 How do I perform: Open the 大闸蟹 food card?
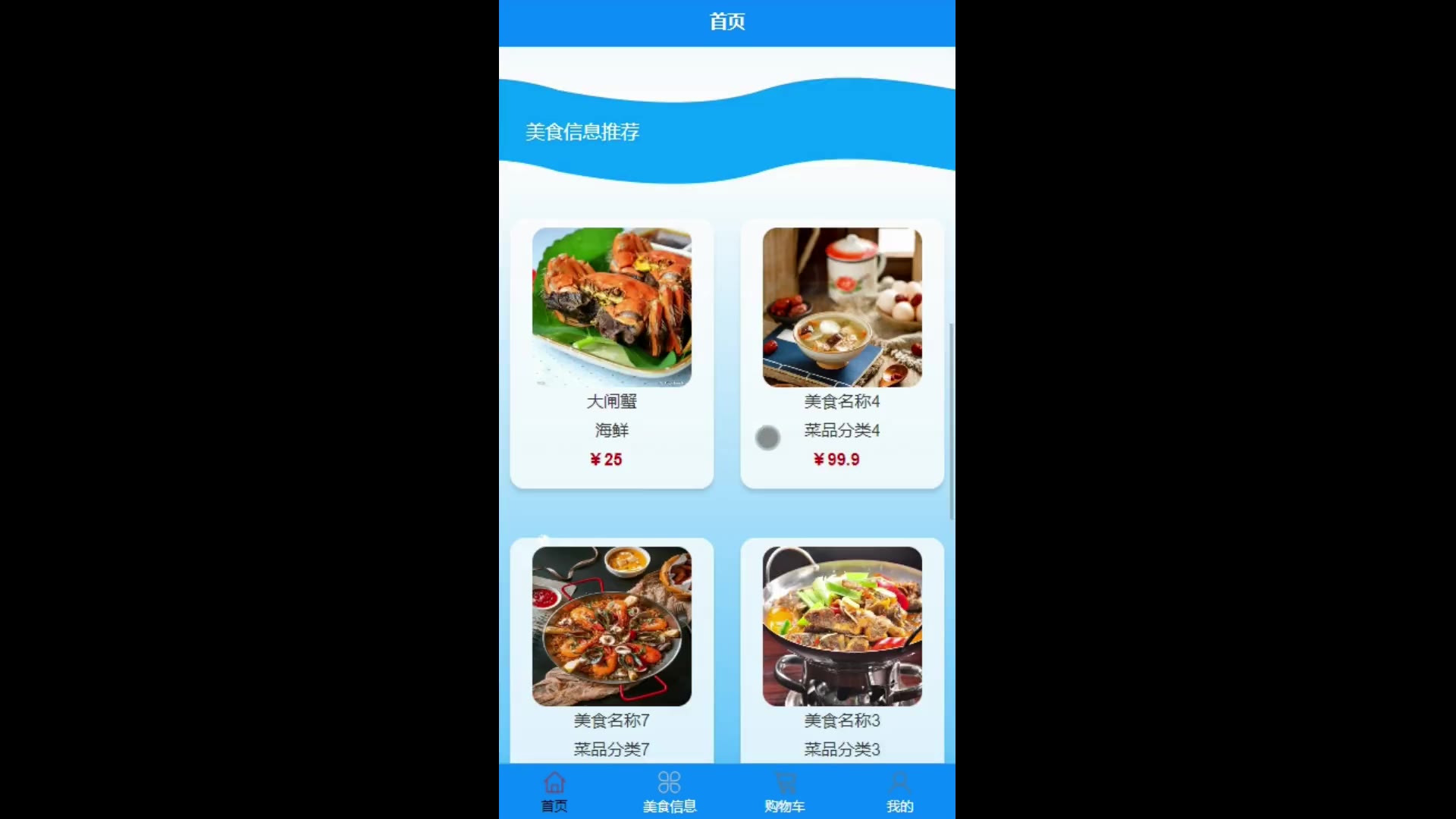pyautogui.click(x=611, y=353)
